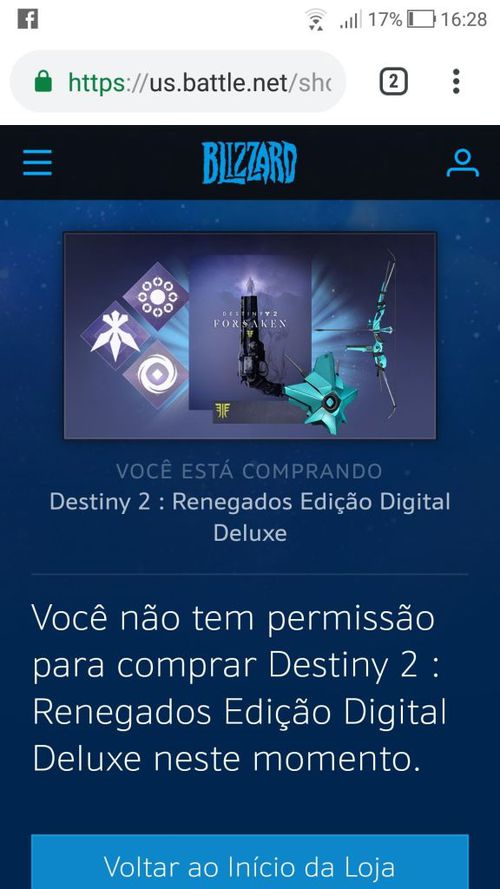Open the browser tab switcher
The image size is (500, 889).
pyautogui.click(x=393, y=83)
